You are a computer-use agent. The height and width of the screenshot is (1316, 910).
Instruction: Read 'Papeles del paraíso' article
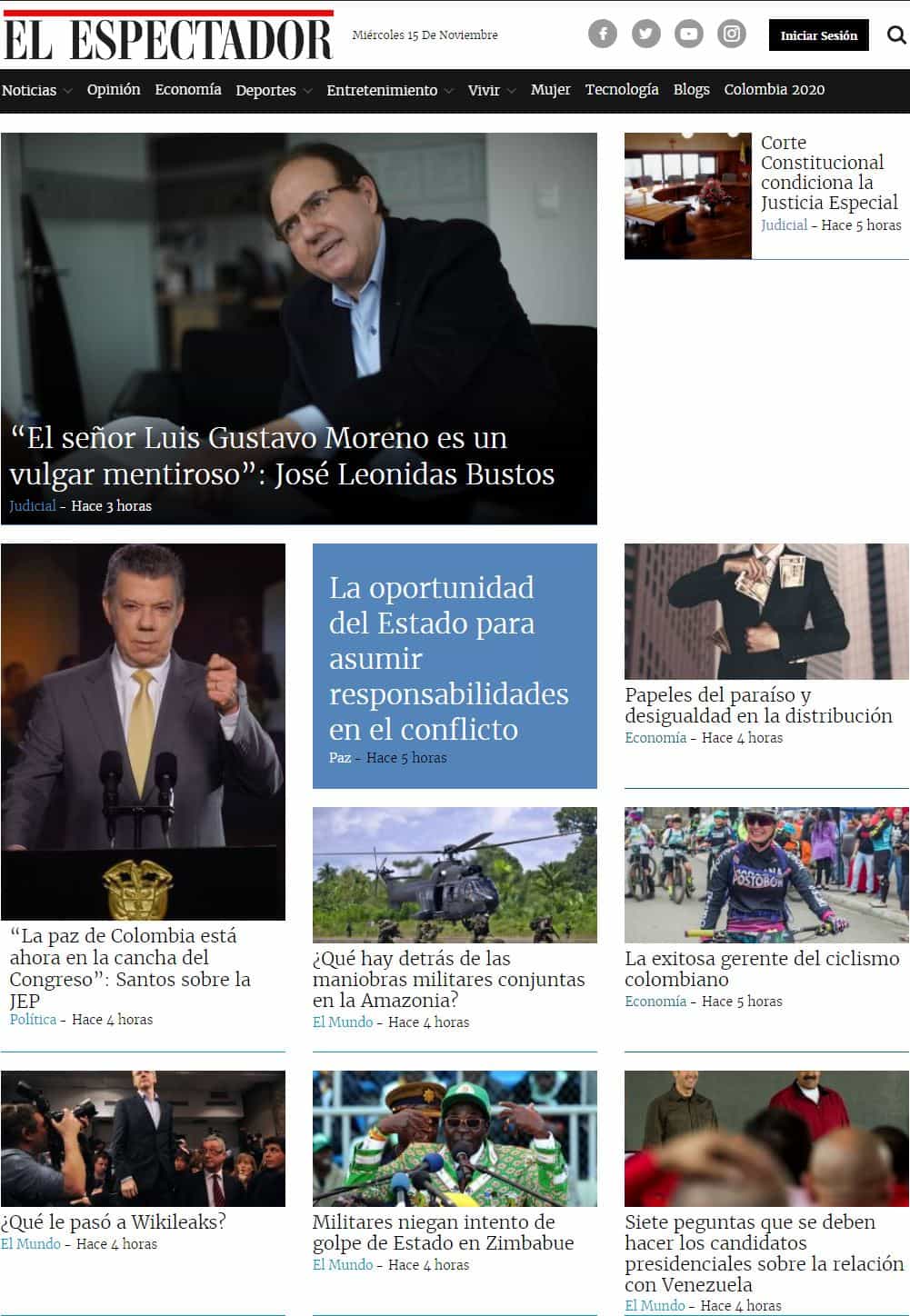[x=758, y=705]
